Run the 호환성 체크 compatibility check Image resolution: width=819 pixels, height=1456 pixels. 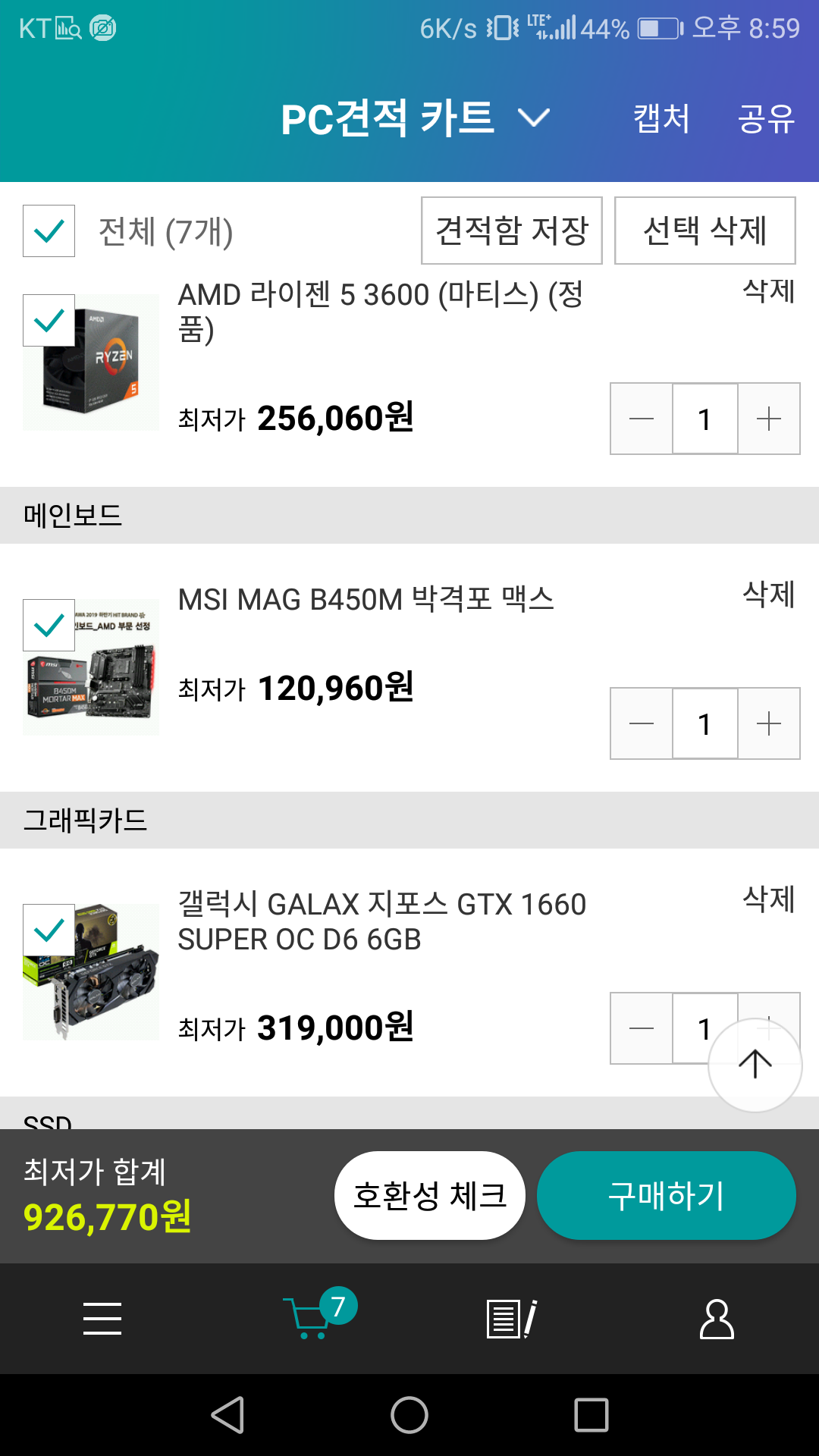(x=429, y=1196)
